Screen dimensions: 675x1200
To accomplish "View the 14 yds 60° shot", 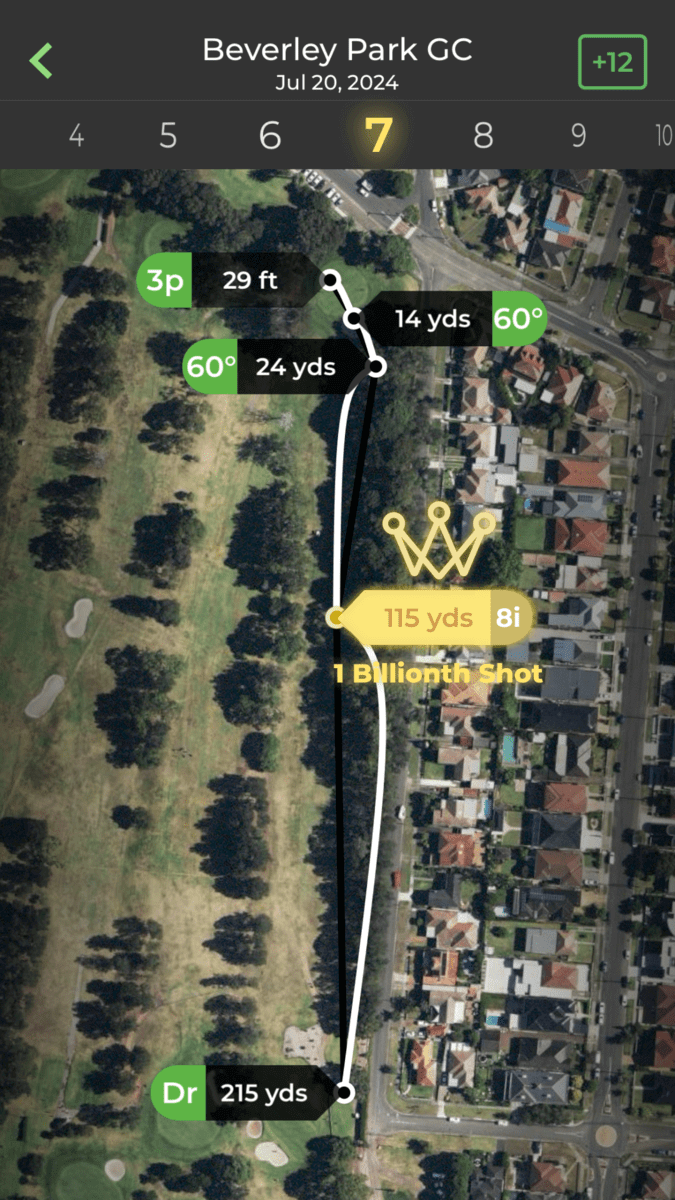I will (450, 319).
